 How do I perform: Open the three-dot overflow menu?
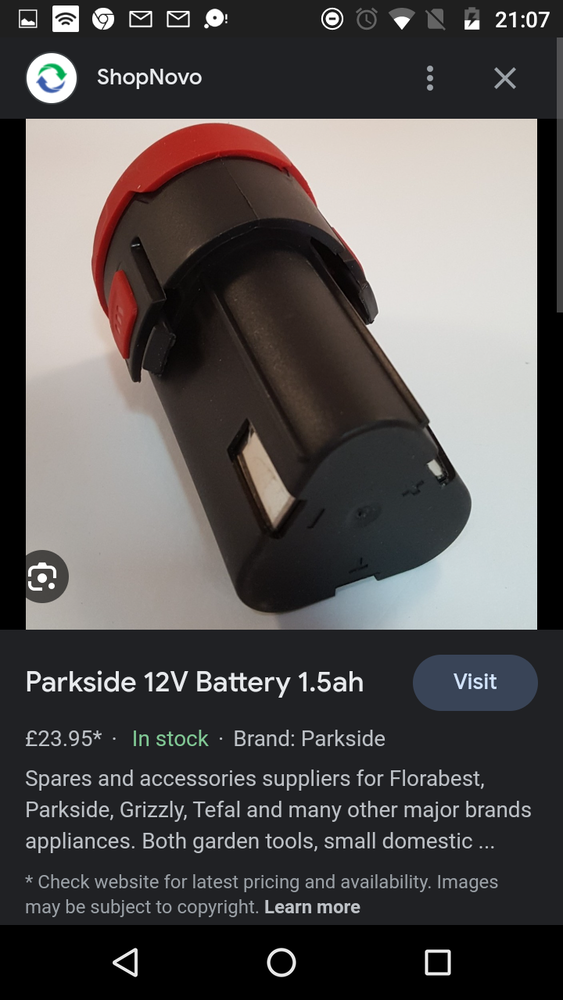(x=430, y=78)
